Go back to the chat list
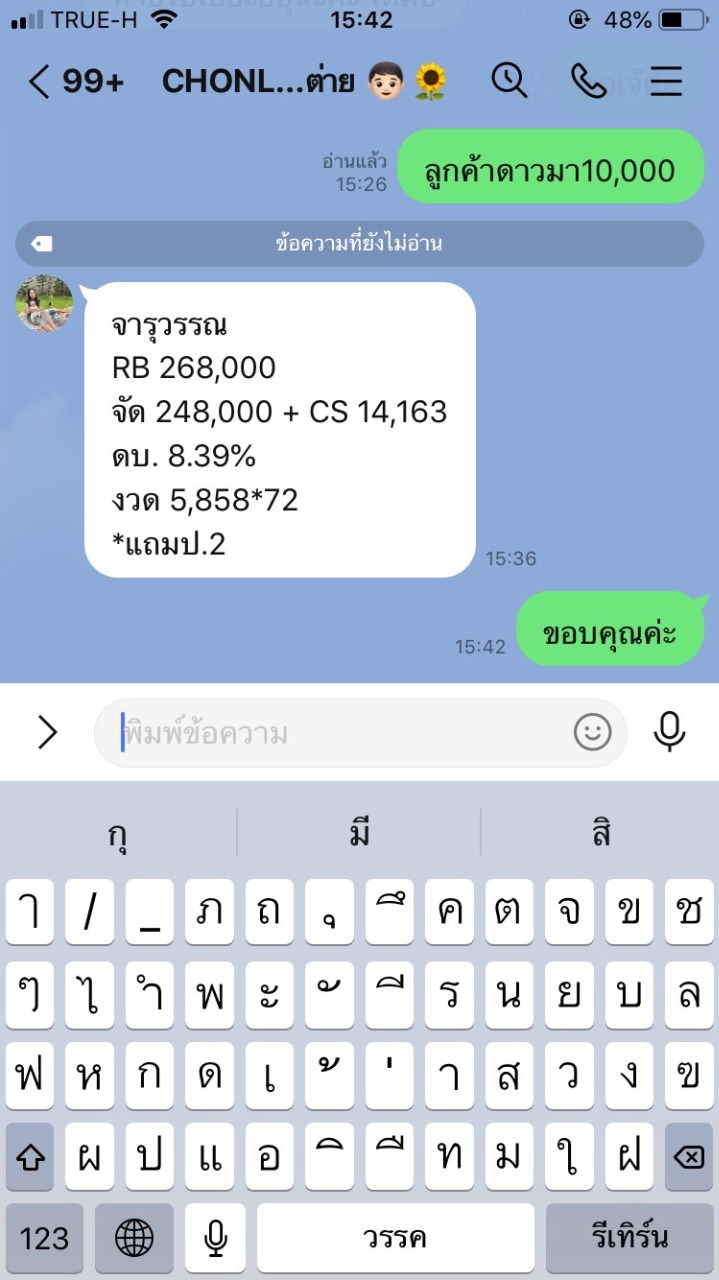719x1280 pixels. click(40, 81)
